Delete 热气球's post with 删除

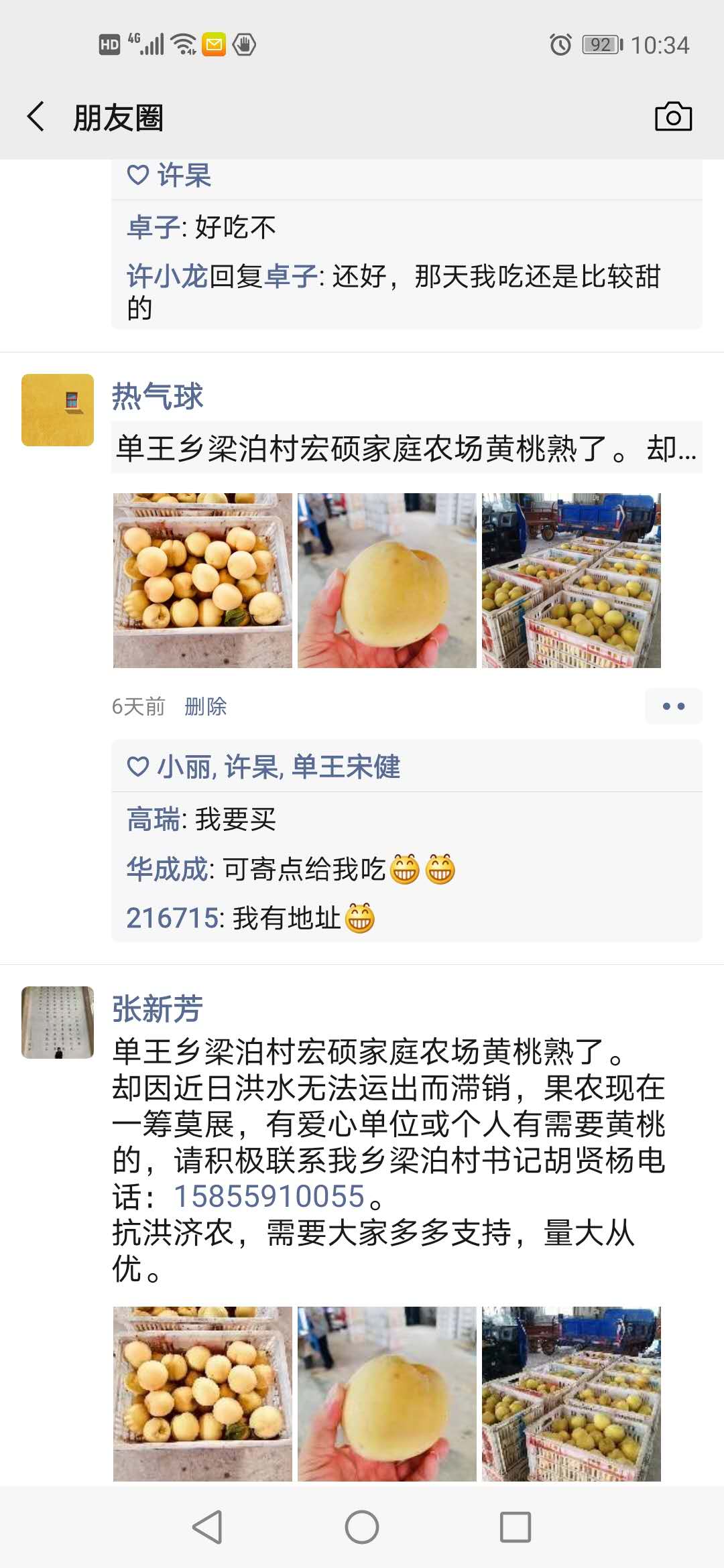206,706
